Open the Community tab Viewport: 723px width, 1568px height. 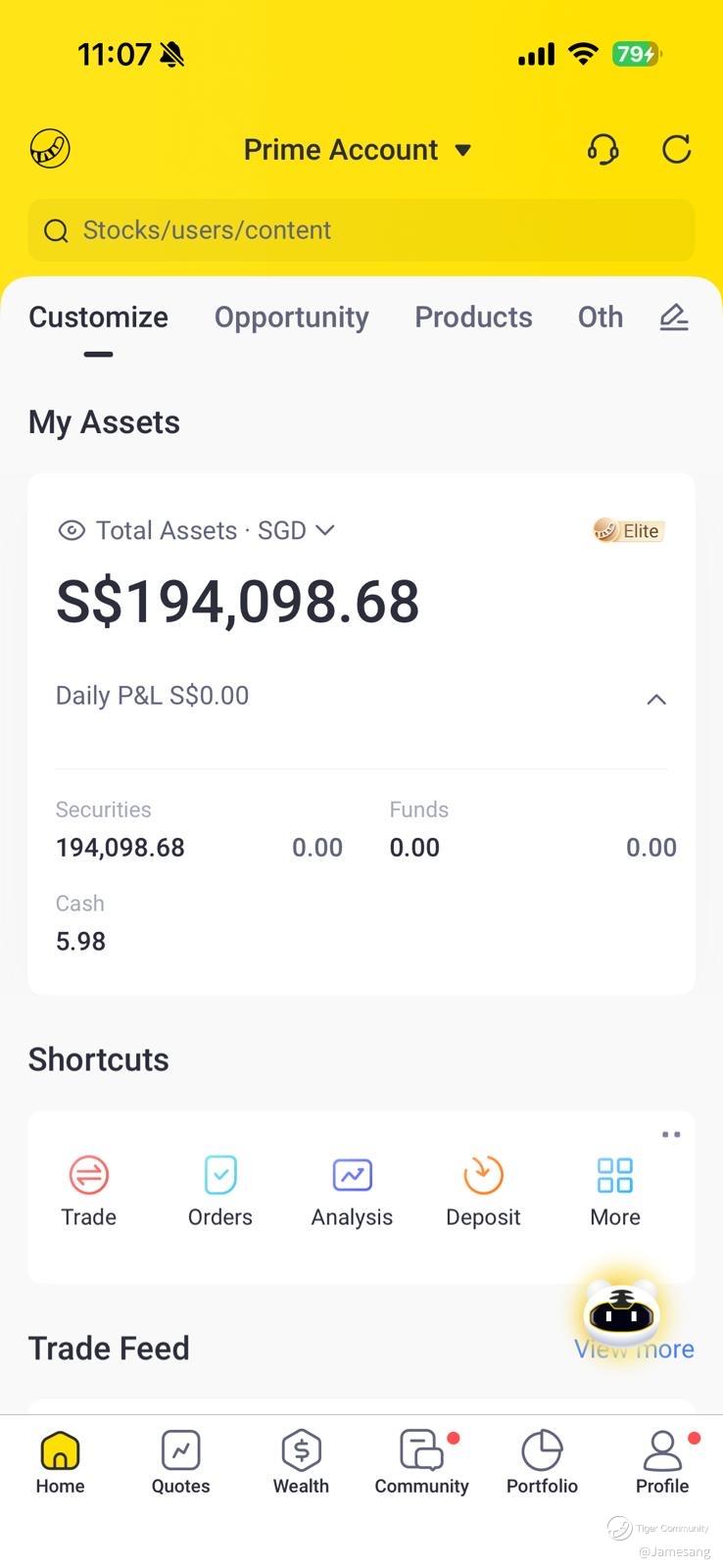421,1461
